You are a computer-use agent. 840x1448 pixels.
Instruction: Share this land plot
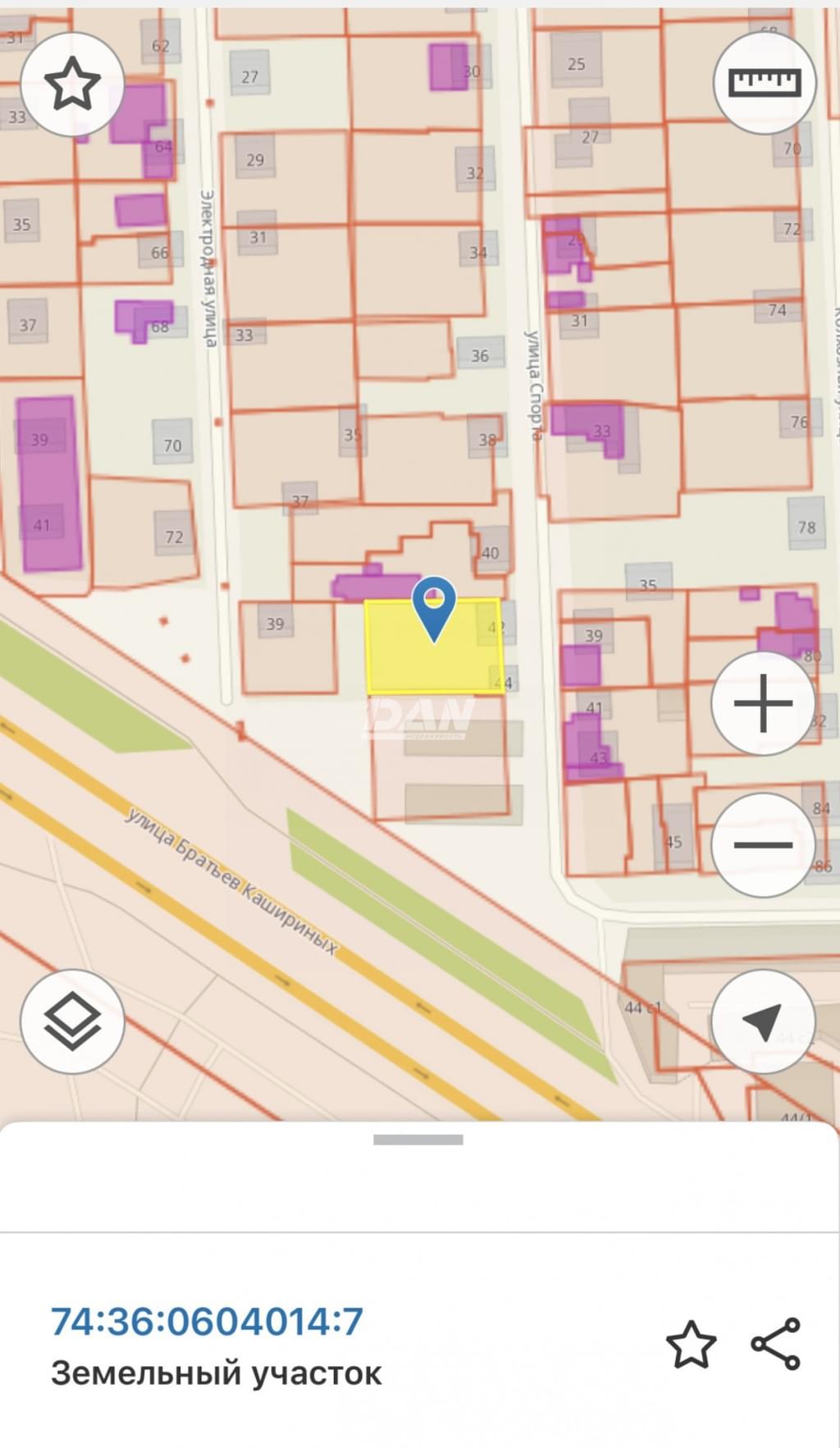pos(776,1344)
